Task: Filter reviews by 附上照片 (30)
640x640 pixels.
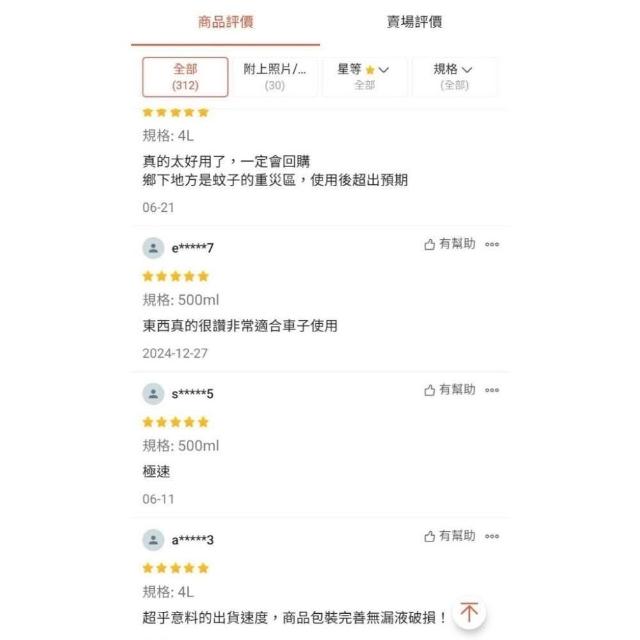Action: (274, 77)
